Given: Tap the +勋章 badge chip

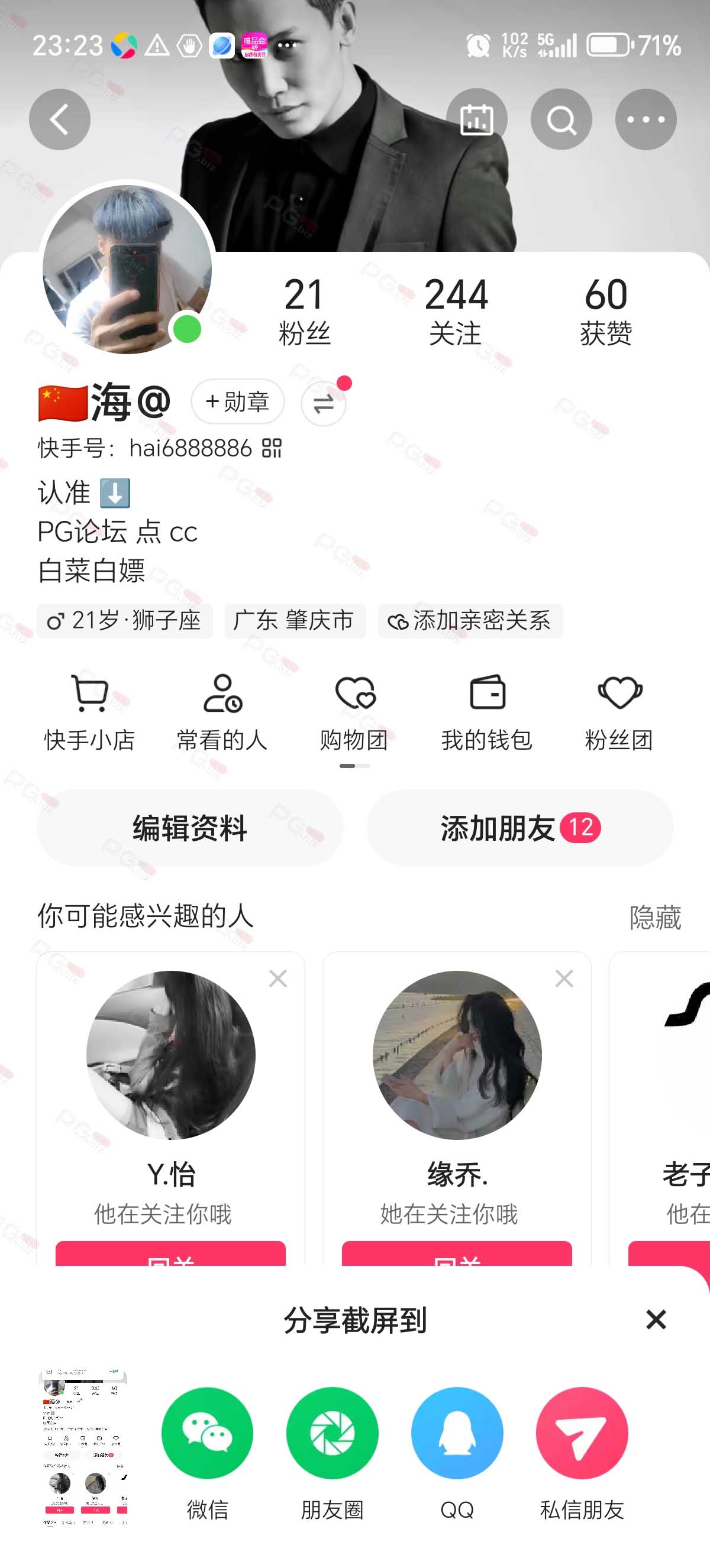Looking at the screenshot, I should 237,401.
